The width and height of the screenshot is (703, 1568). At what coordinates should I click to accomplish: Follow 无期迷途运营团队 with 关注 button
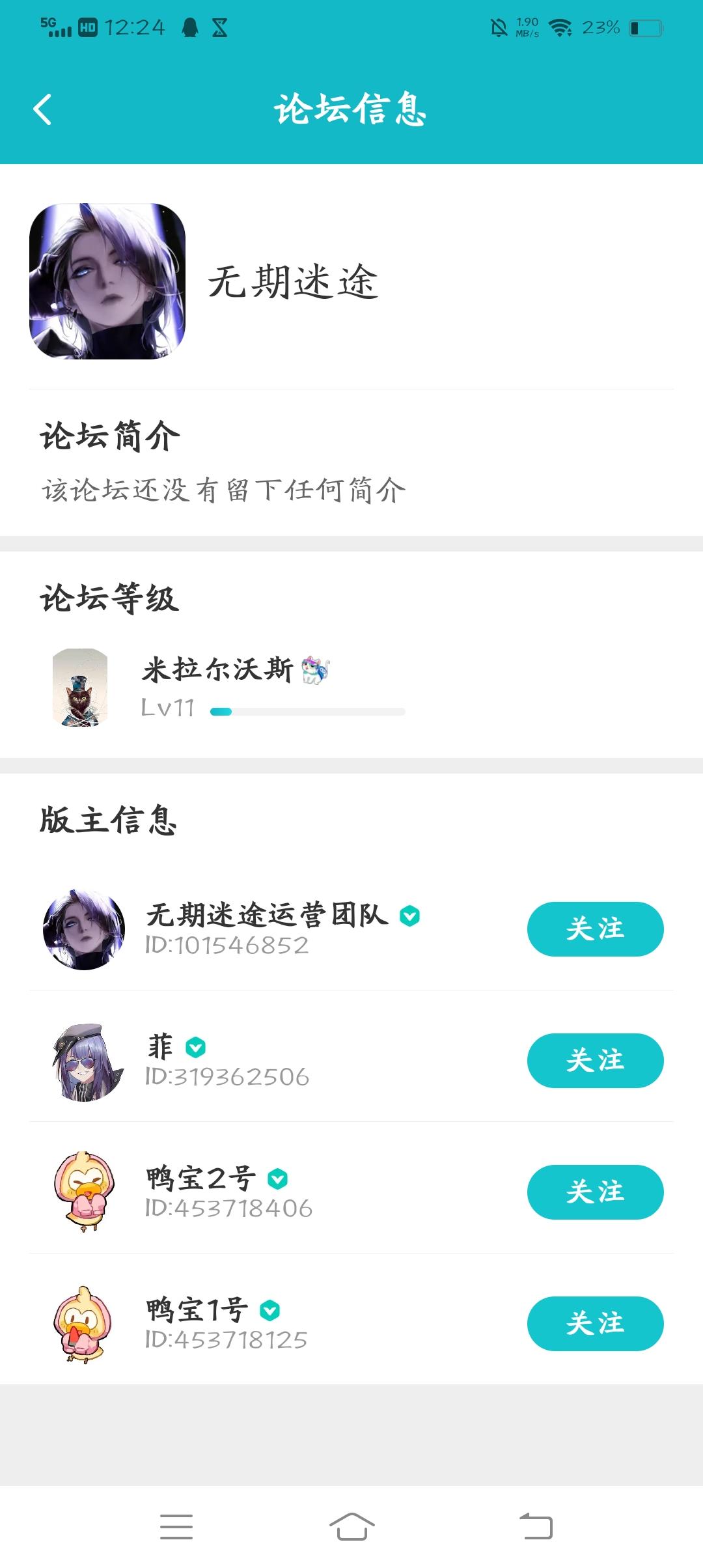[594, 929]
